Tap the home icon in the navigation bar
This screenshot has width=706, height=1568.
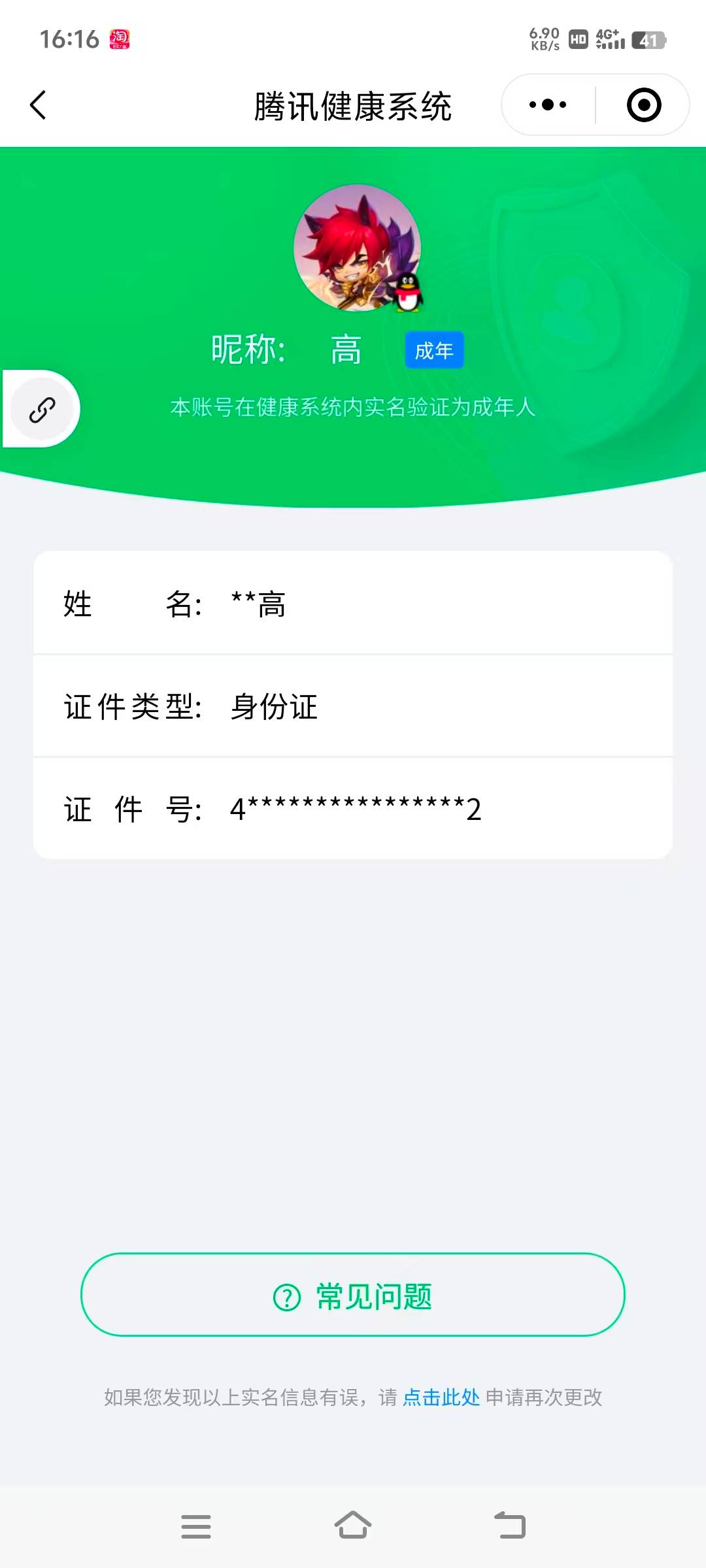353,1522
